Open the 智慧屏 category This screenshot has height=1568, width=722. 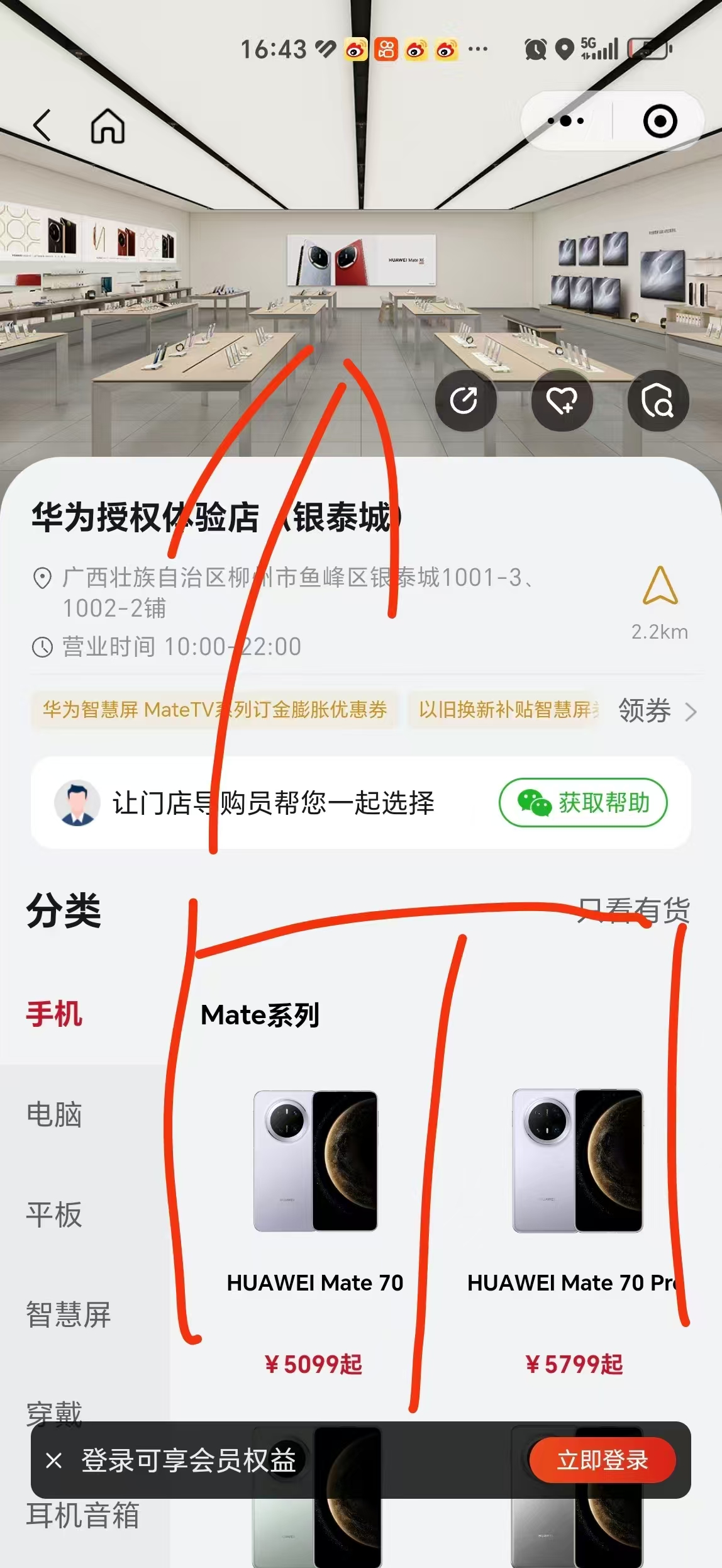(69, 1314)
